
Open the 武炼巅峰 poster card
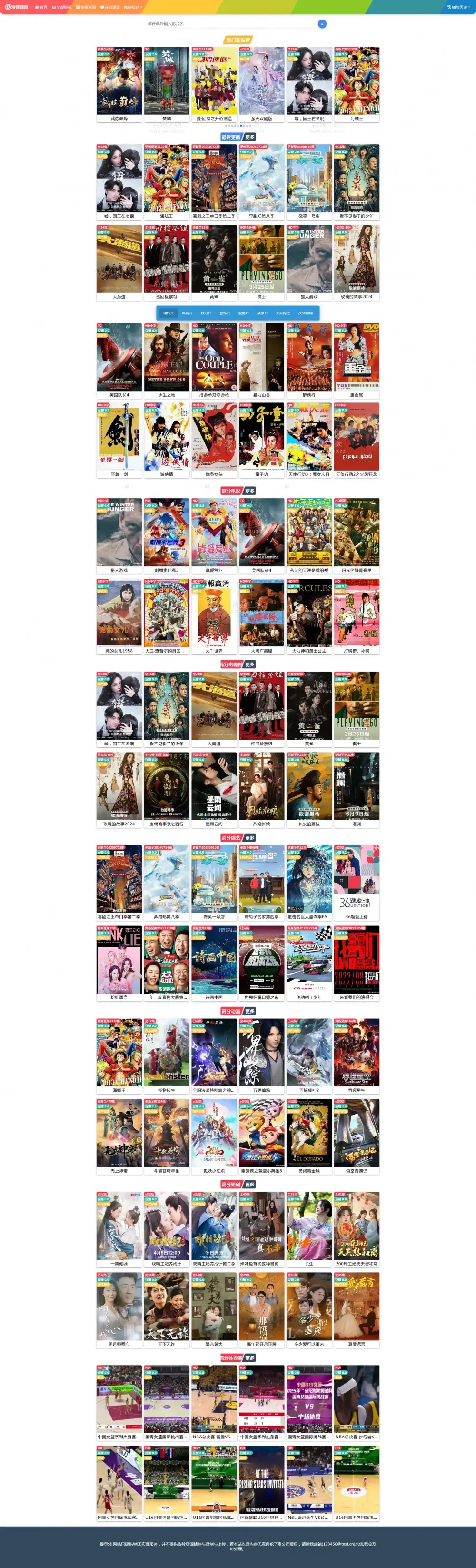119,83
